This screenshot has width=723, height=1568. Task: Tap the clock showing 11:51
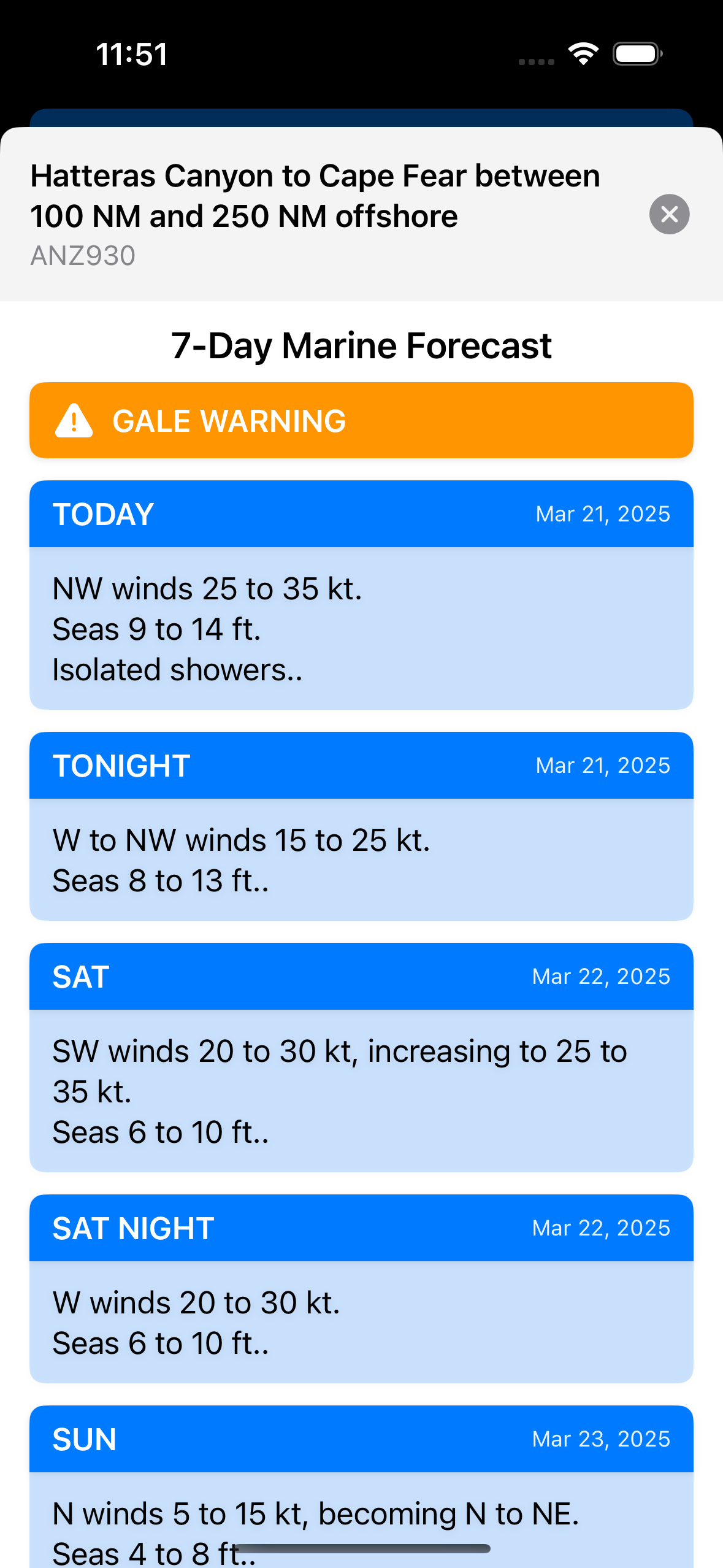click(132, 54)
